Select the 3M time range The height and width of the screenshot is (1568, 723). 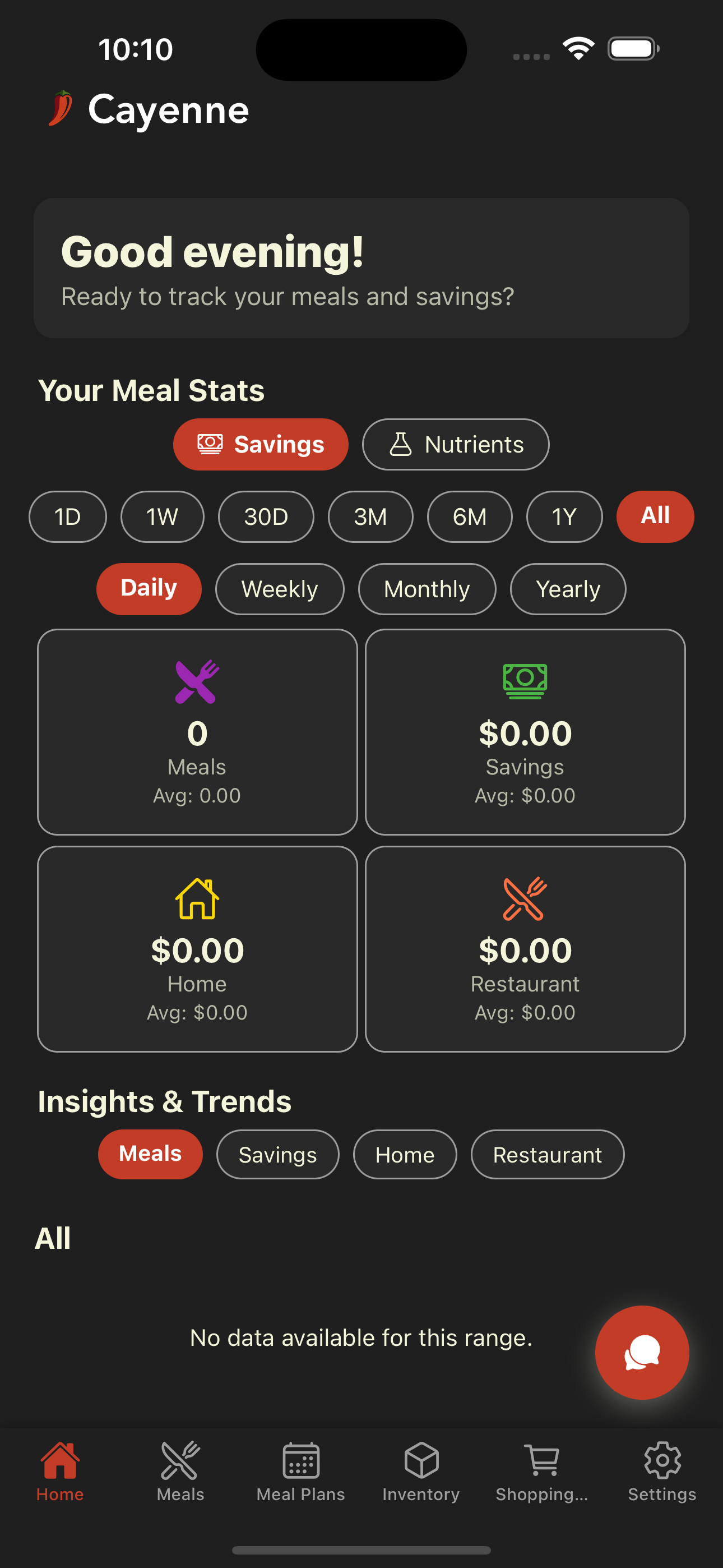370,517
